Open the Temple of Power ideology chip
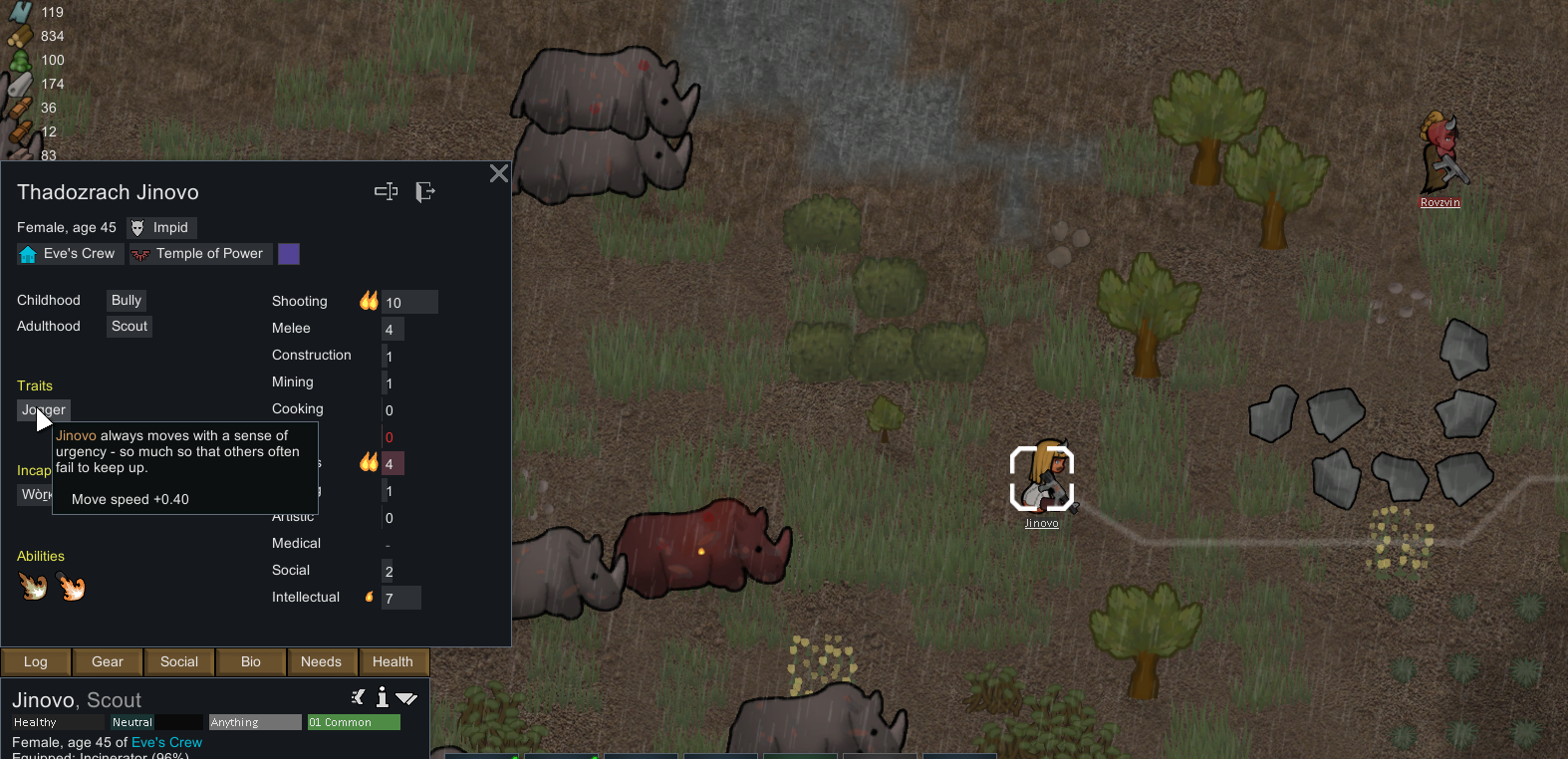1568x759 pixels. coord(200,254)
